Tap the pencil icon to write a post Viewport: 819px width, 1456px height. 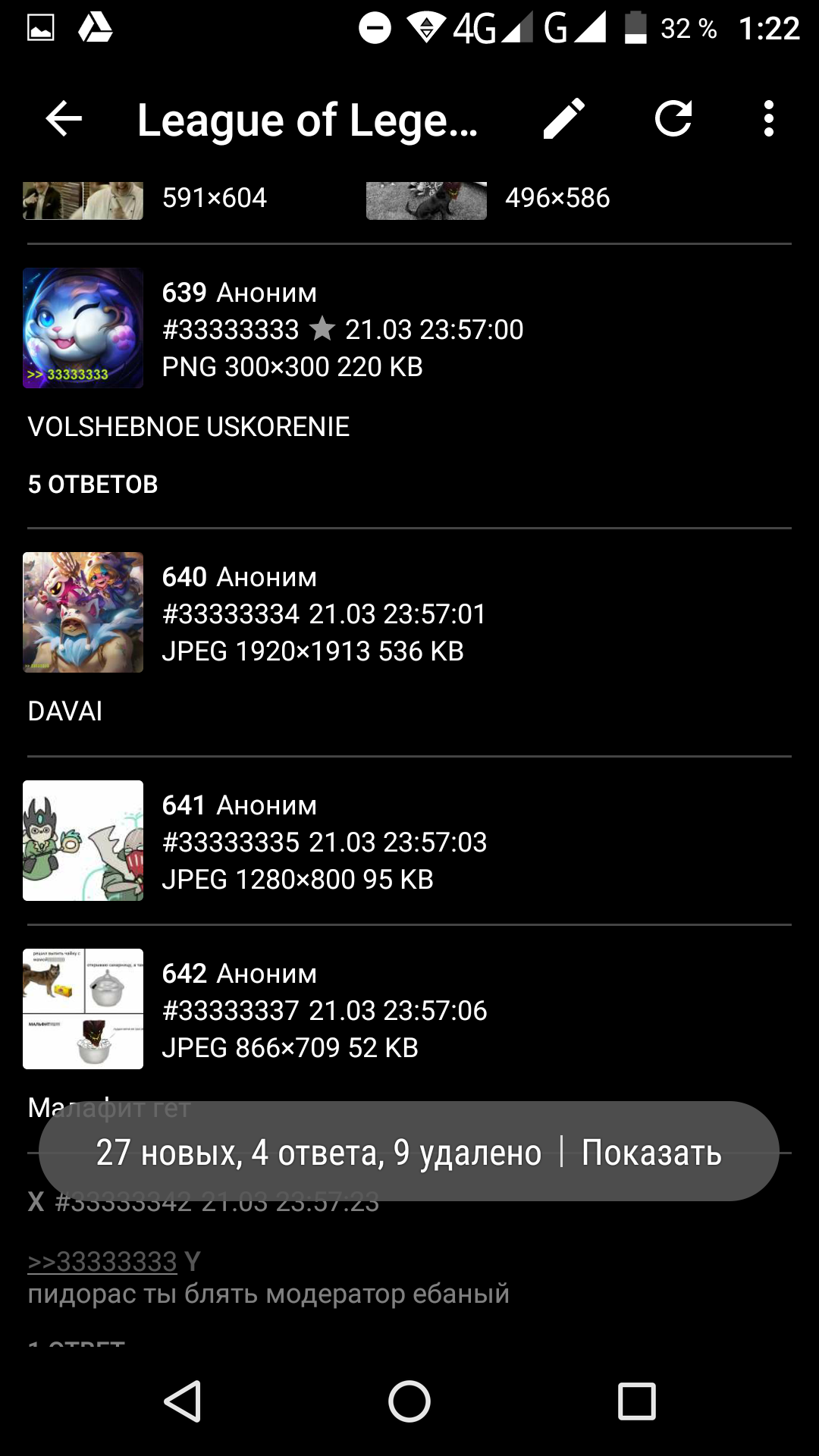click(x=564, y=119)
